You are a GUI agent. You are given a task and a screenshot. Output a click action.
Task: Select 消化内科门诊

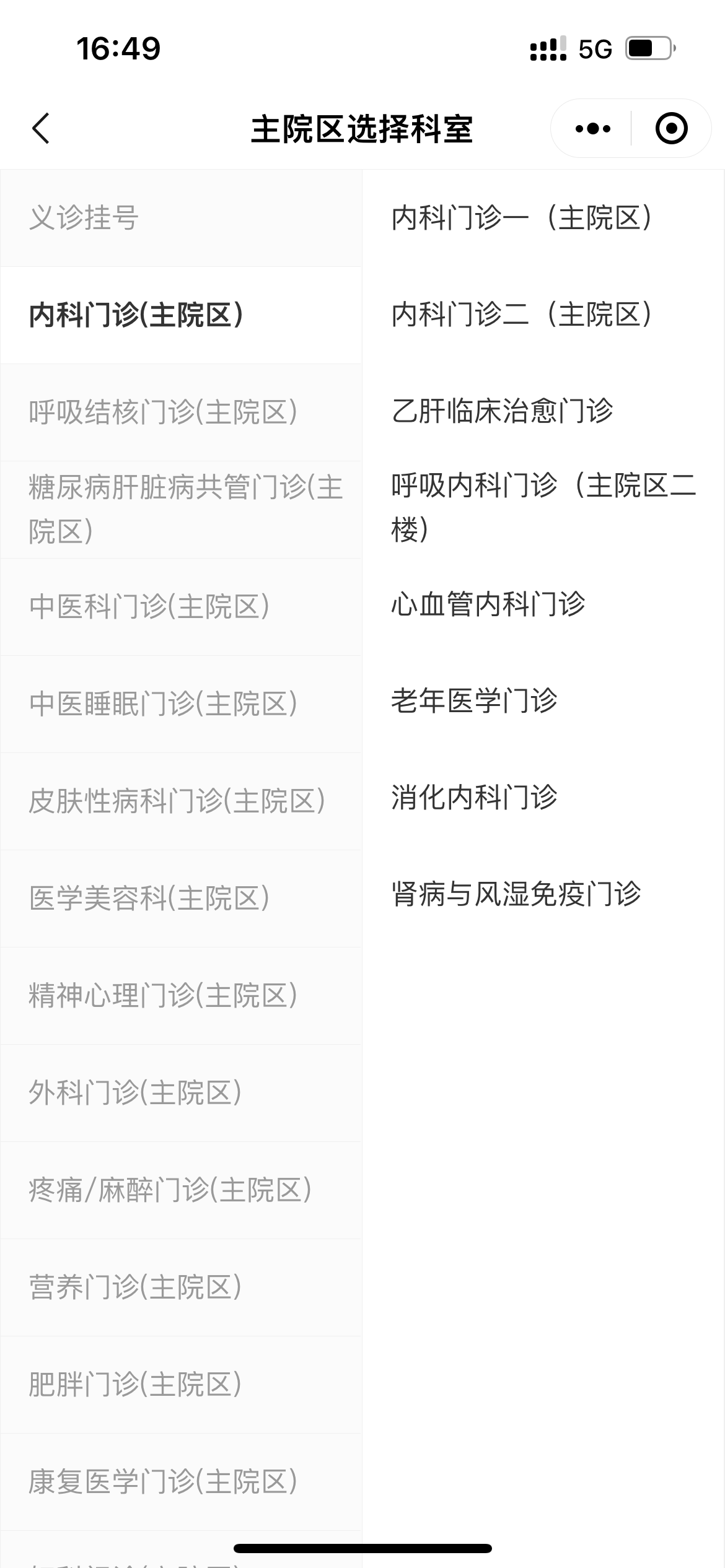[x=475, y=798]
